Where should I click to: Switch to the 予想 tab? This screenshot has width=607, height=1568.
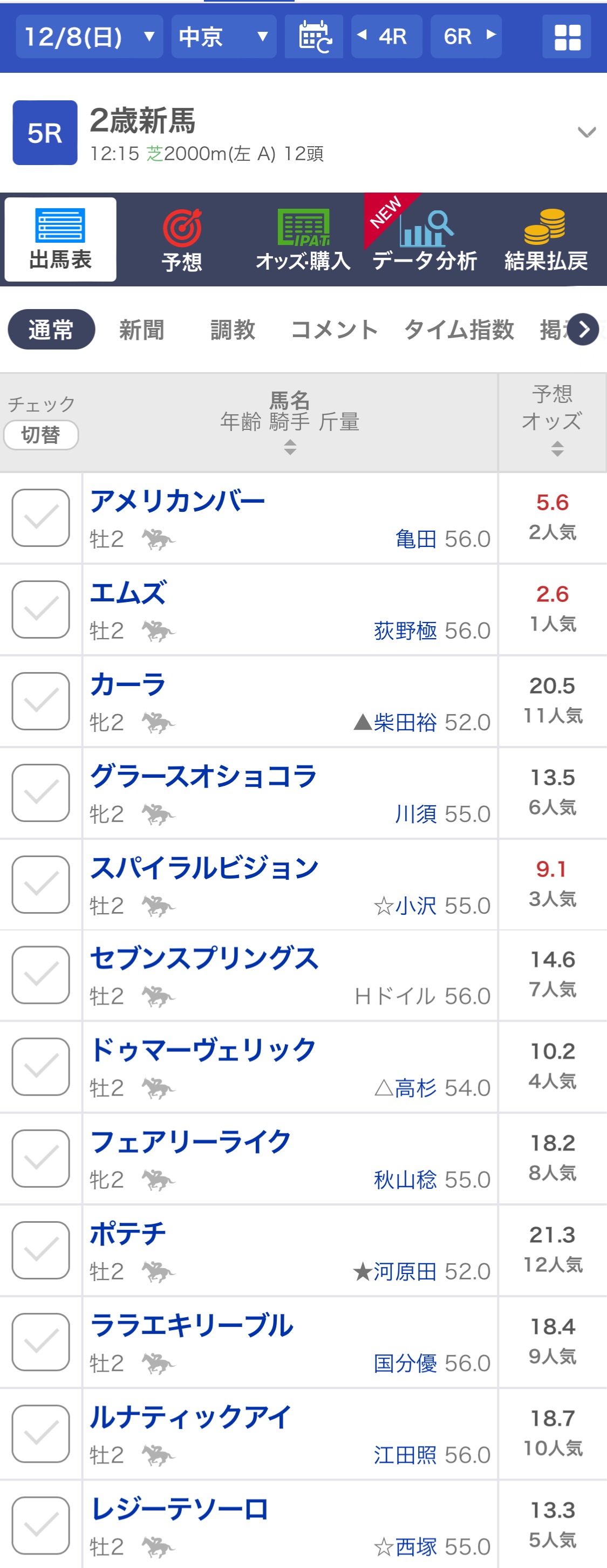(x=181, y=240)
